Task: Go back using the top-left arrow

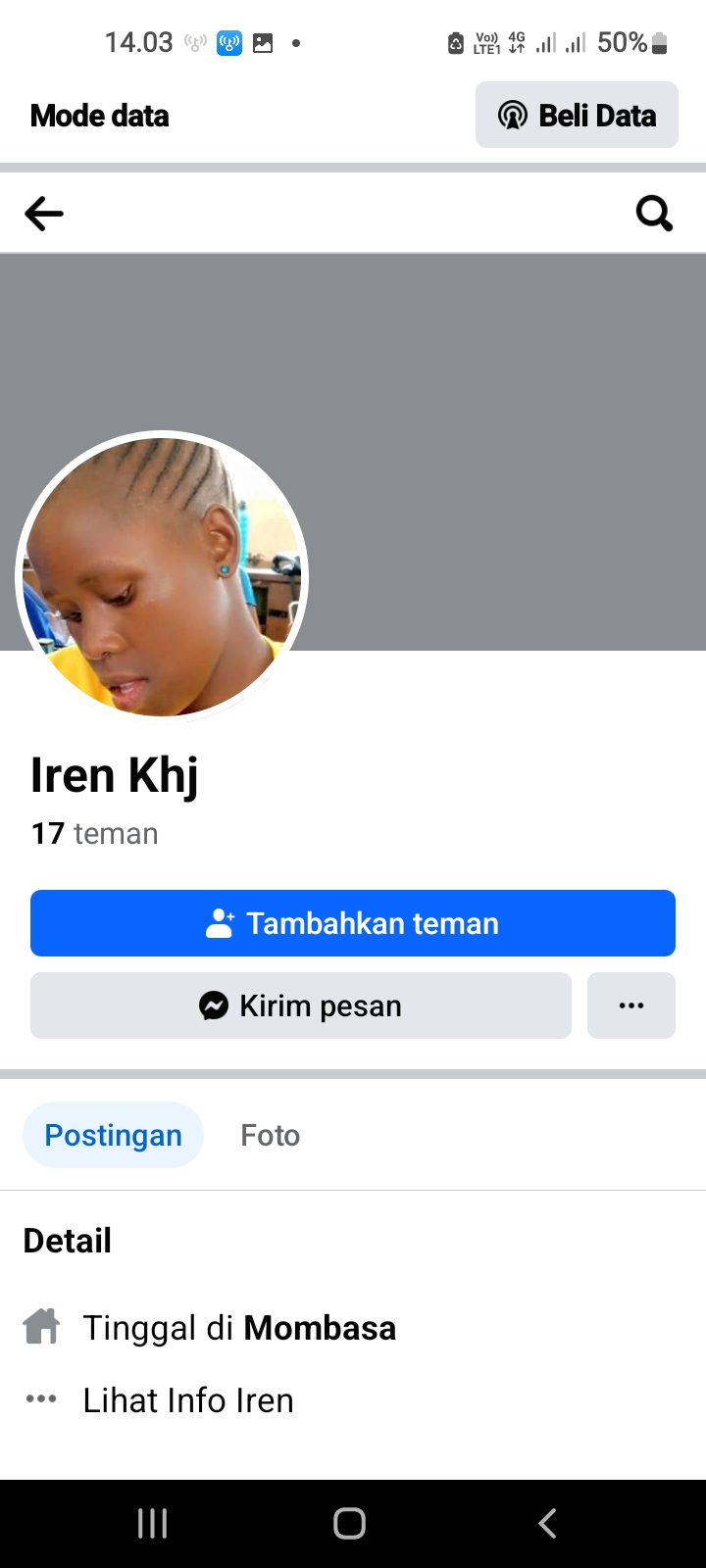Action: coord(44,214)
